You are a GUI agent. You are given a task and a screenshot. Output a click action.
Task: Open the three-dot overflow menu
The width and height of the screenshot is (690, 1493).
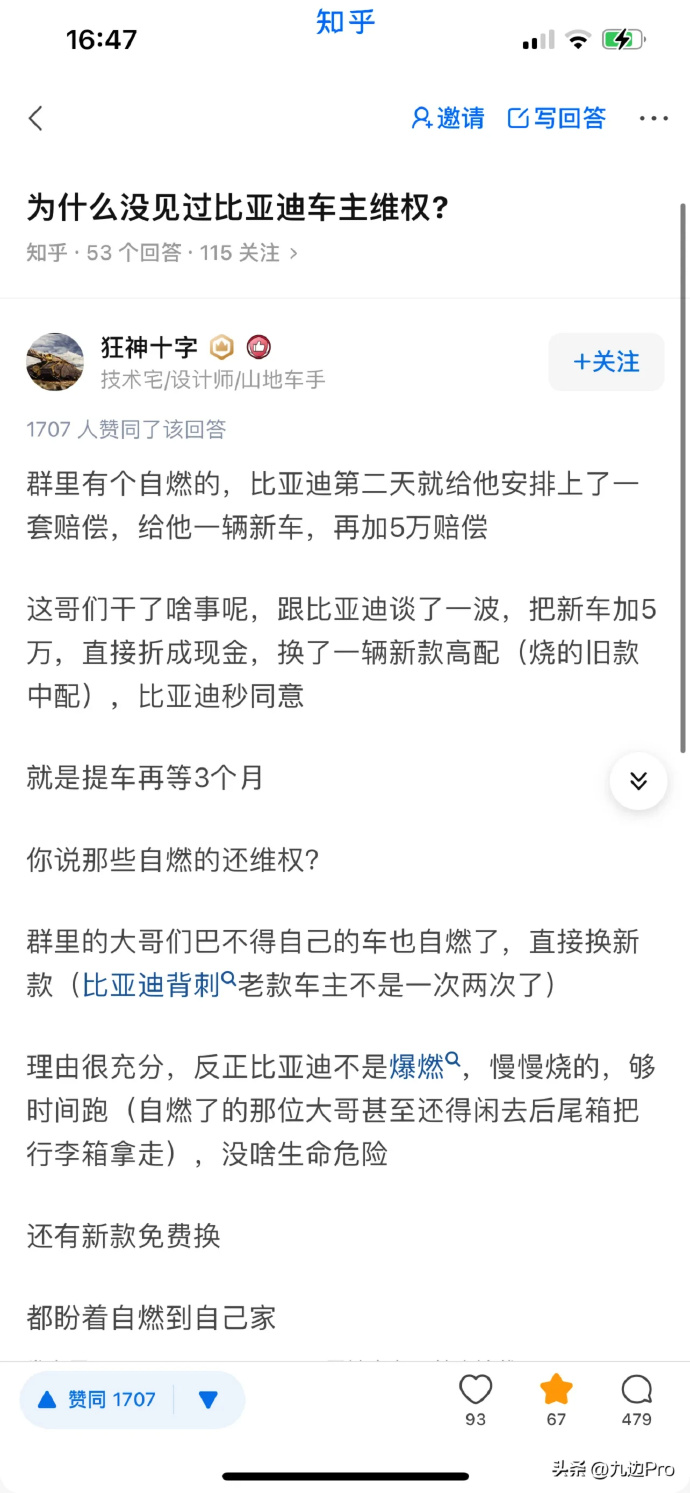[653, 119]
